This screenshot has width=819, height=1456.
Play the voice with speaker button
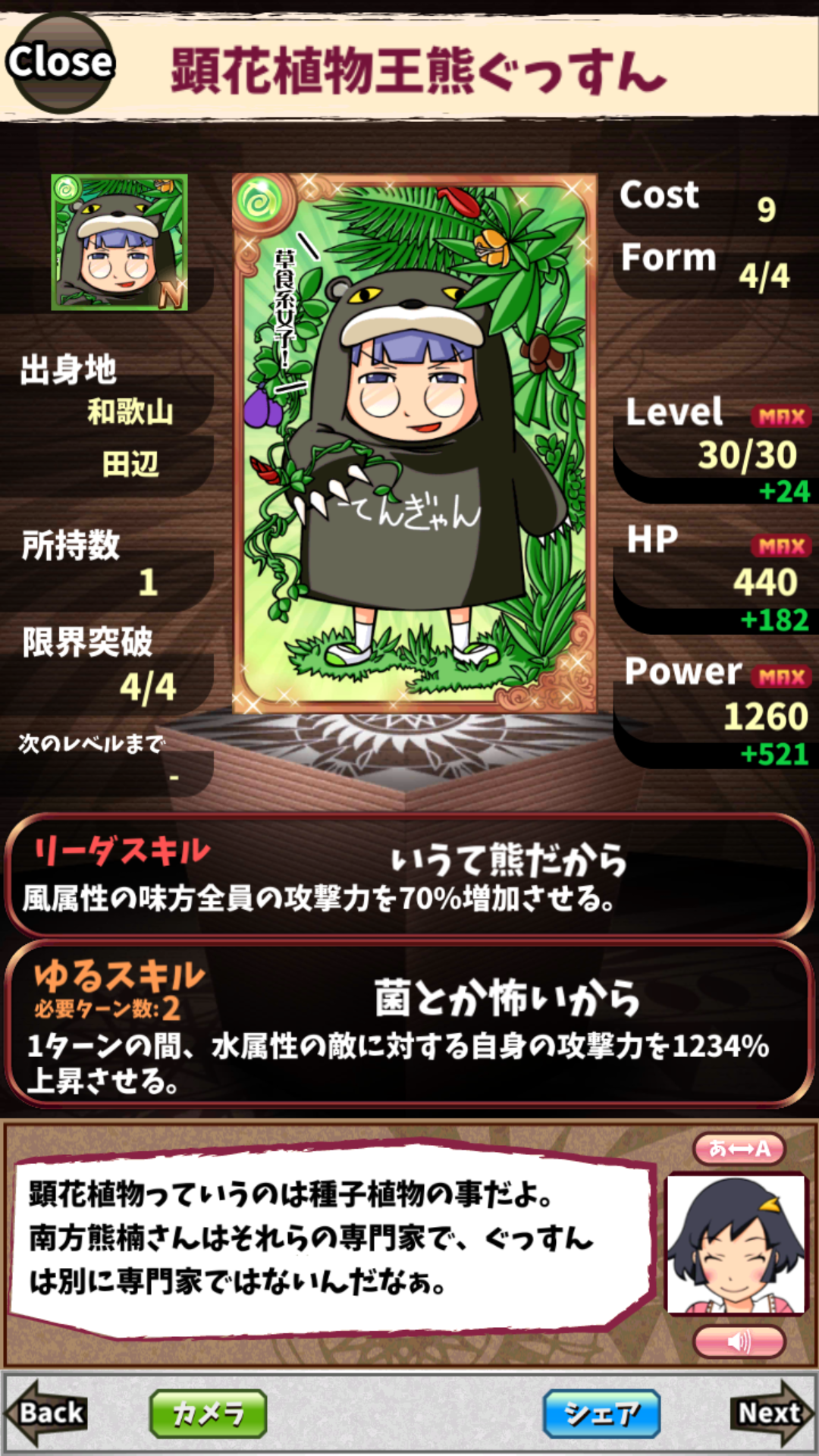[x=739, y=1342]
